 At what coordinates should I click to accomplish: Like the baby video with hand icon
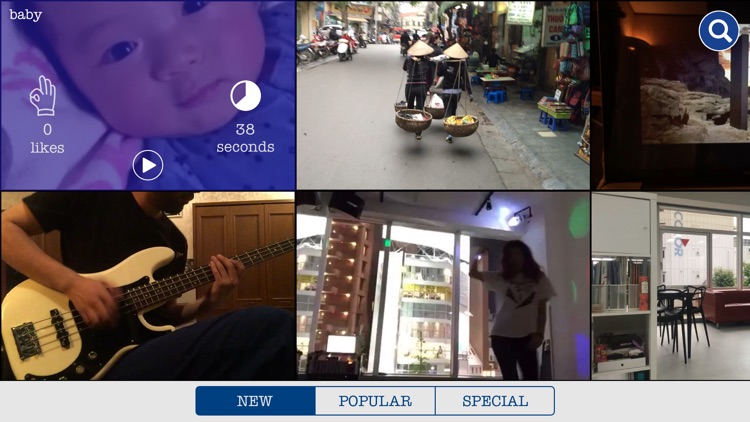pyautogui.click(x=42, y=96)
